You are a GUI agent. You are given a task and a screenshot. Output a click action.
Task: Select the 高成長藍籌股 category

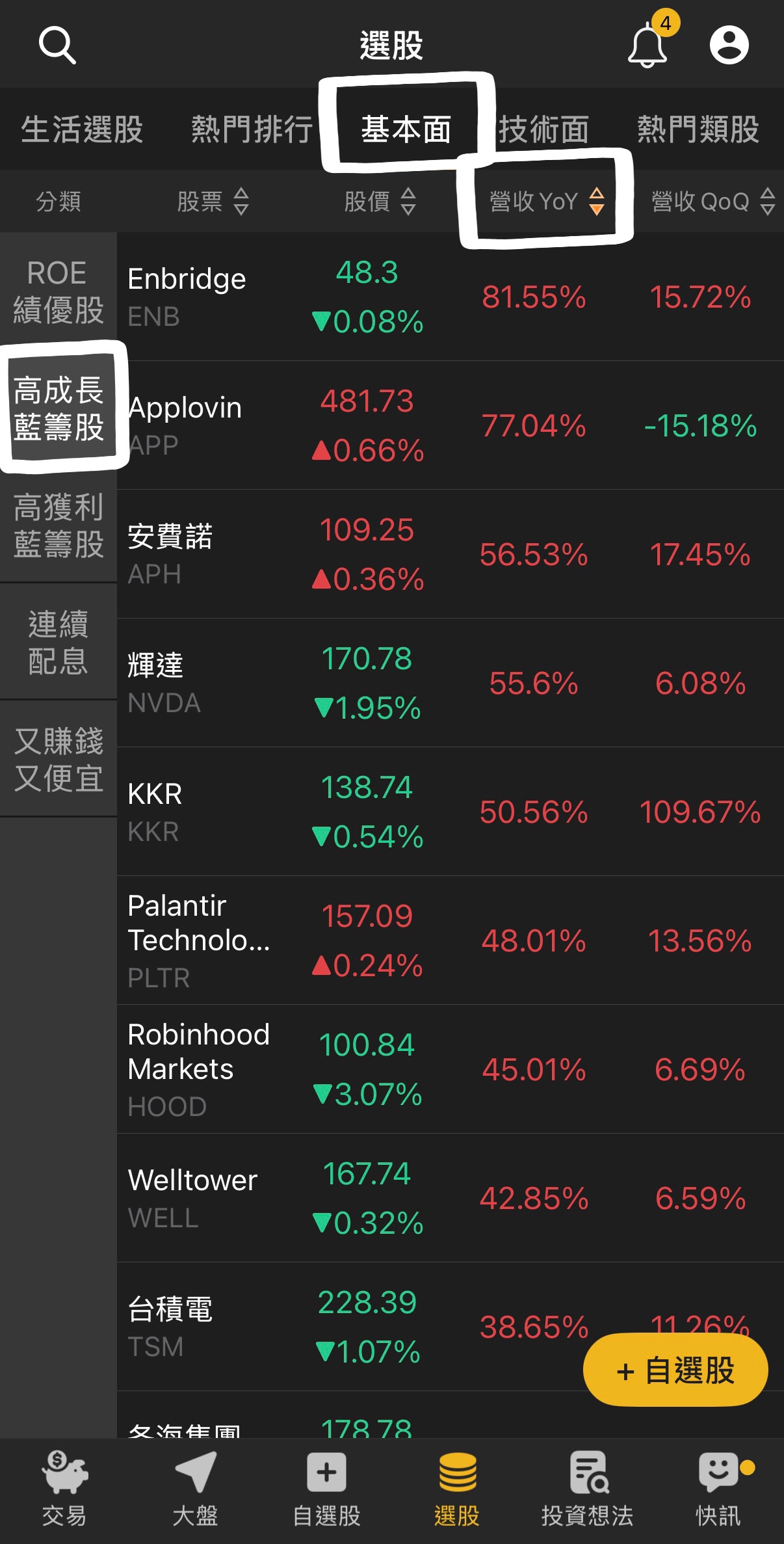(61, 408)
